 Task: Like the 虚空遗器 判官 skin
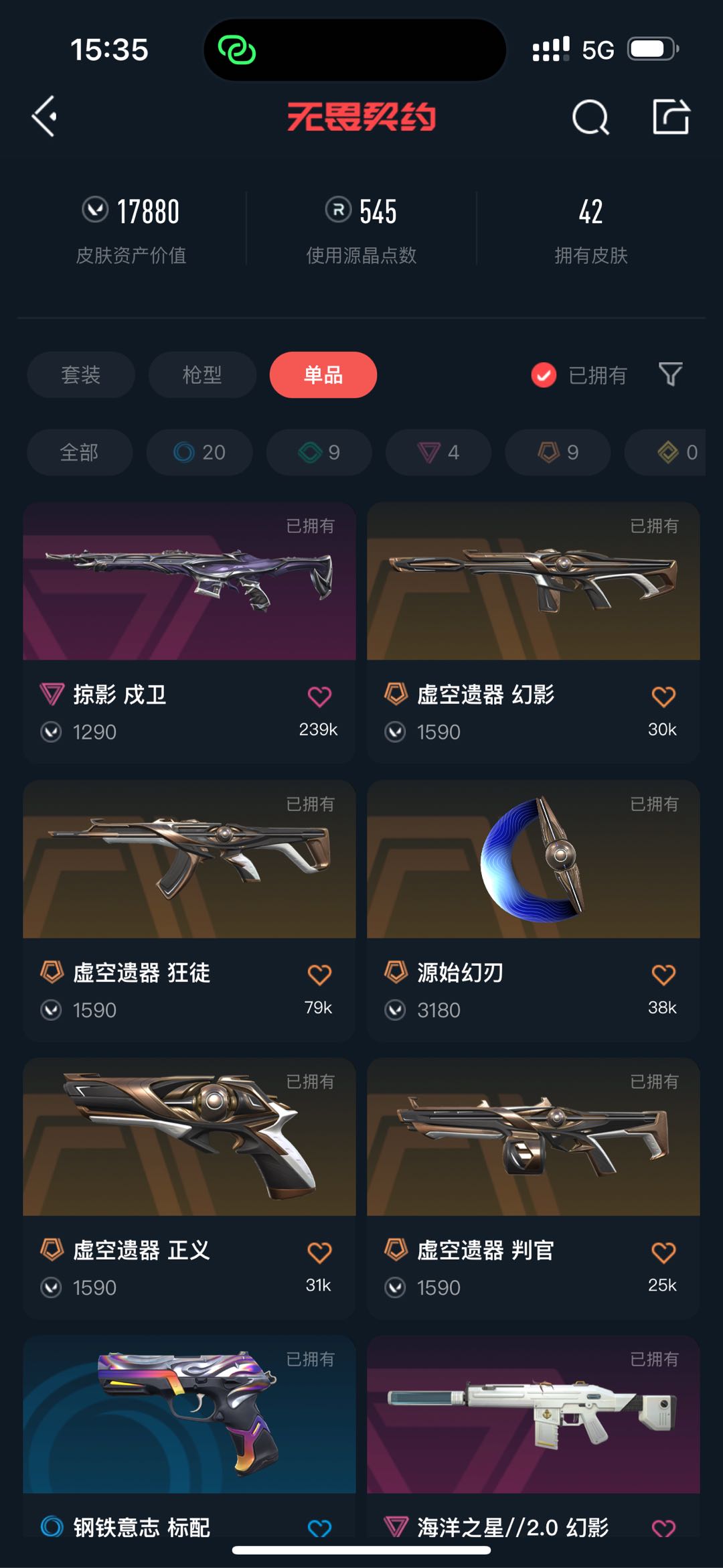click(663, 1252)
